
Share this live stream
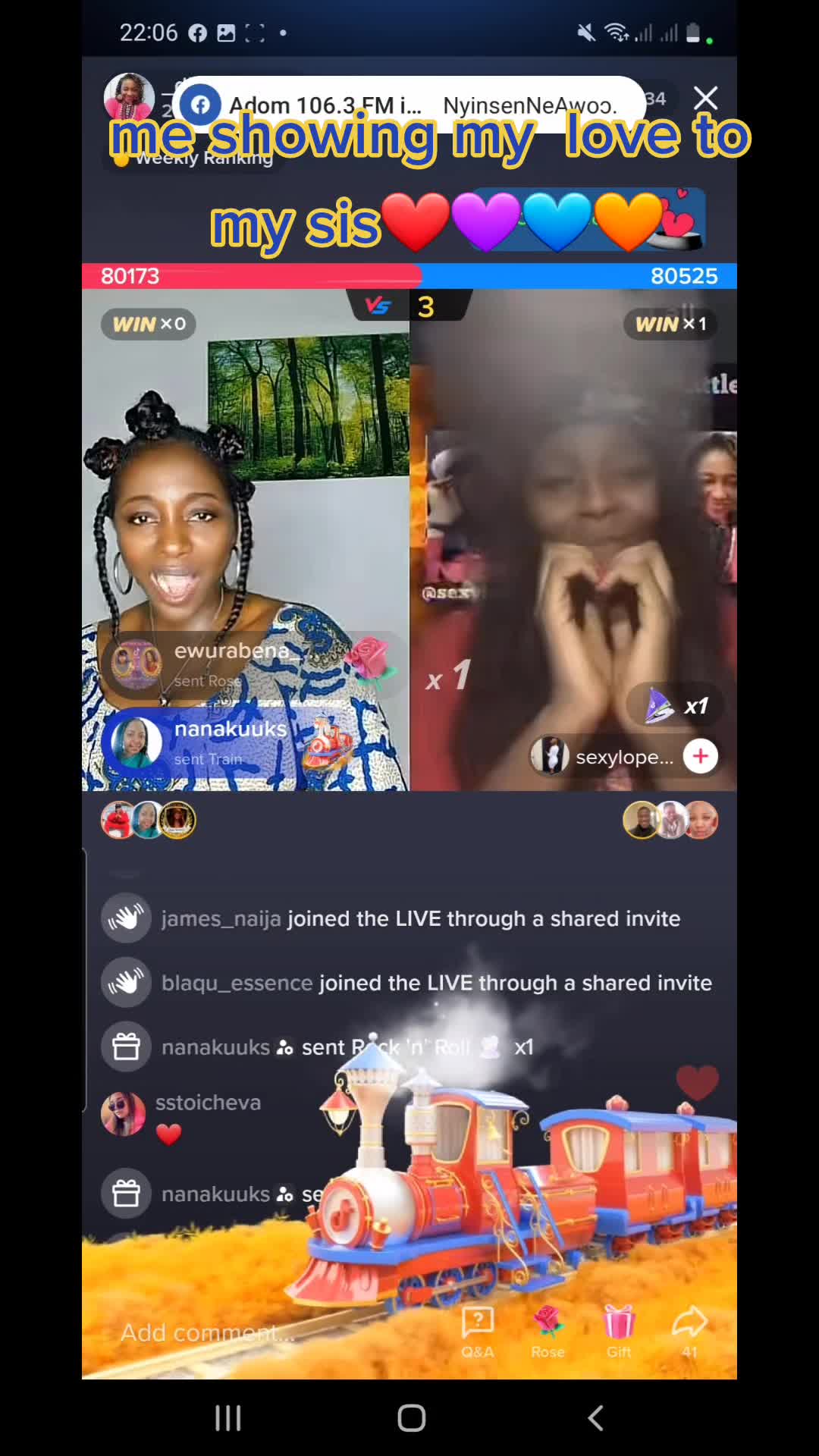tap(689, 1332)
